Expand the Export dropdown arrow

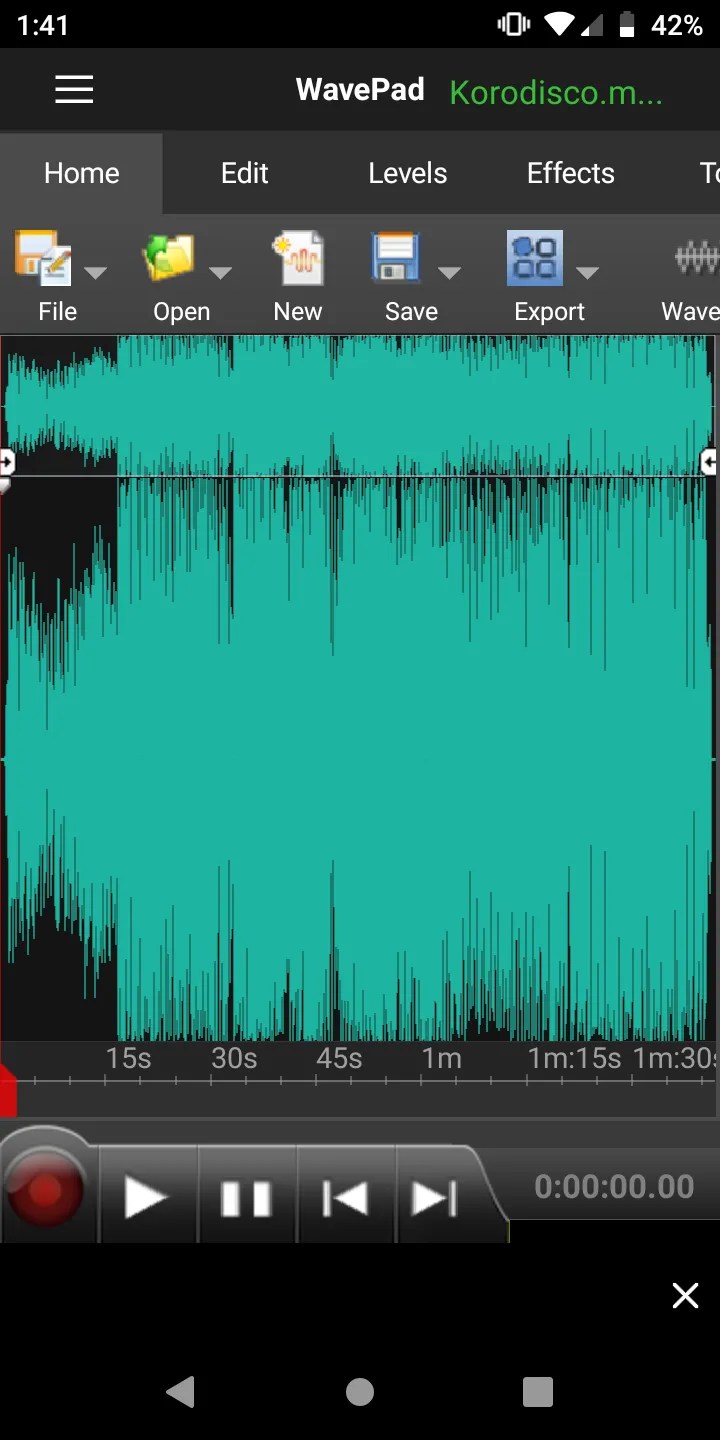pos(589,272)
